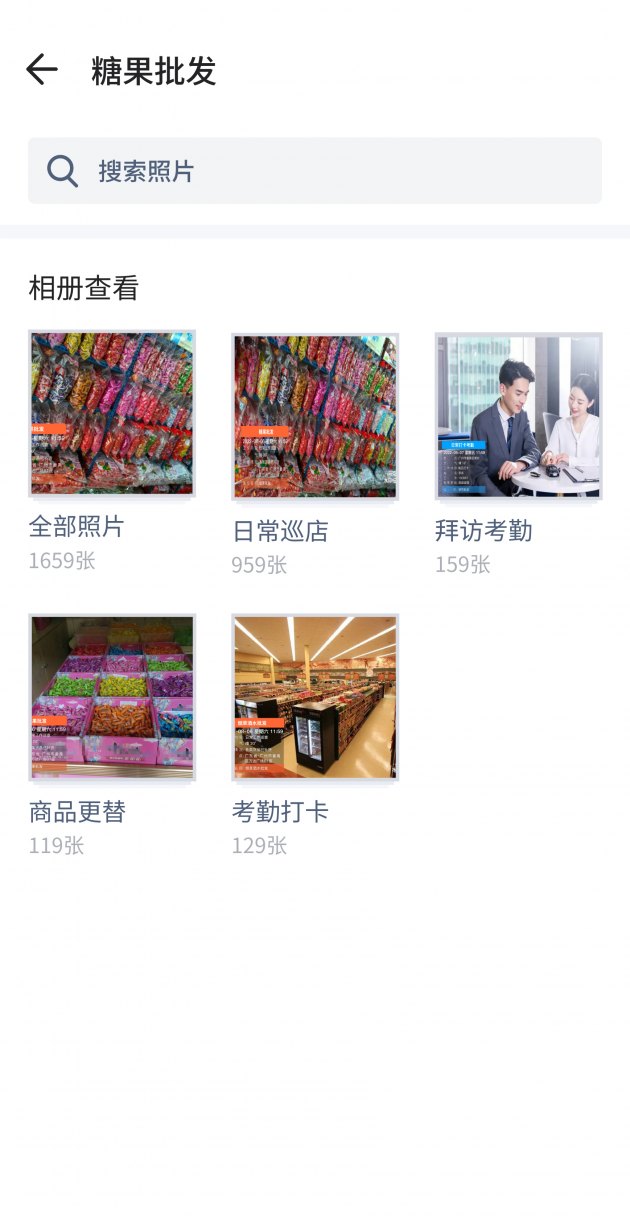The image size is (630, 1216).
Task: Go back from 糖果批发 page
Action: pyautogui.click(x=42, y=70)
